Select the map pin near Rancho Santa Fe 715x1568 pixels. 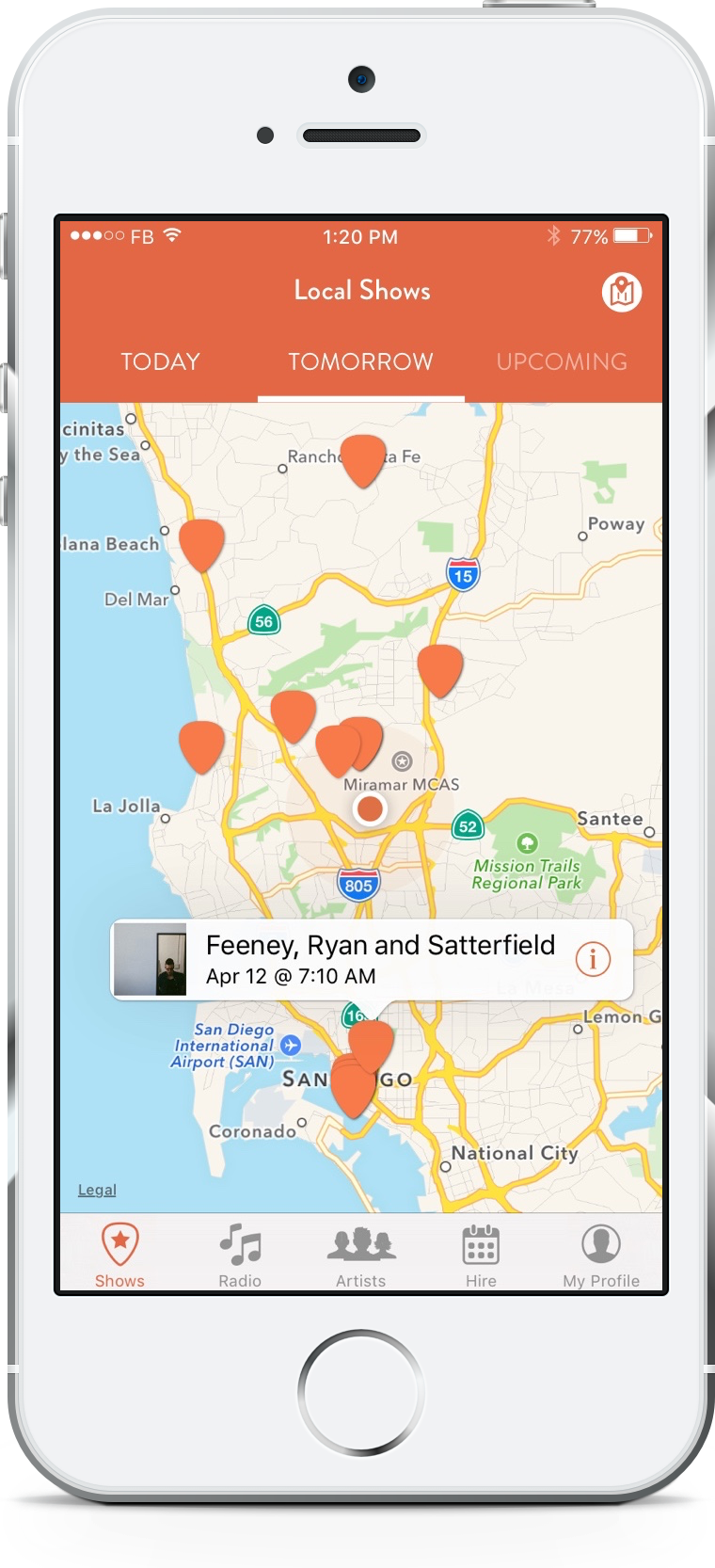(x=362, y=460)
